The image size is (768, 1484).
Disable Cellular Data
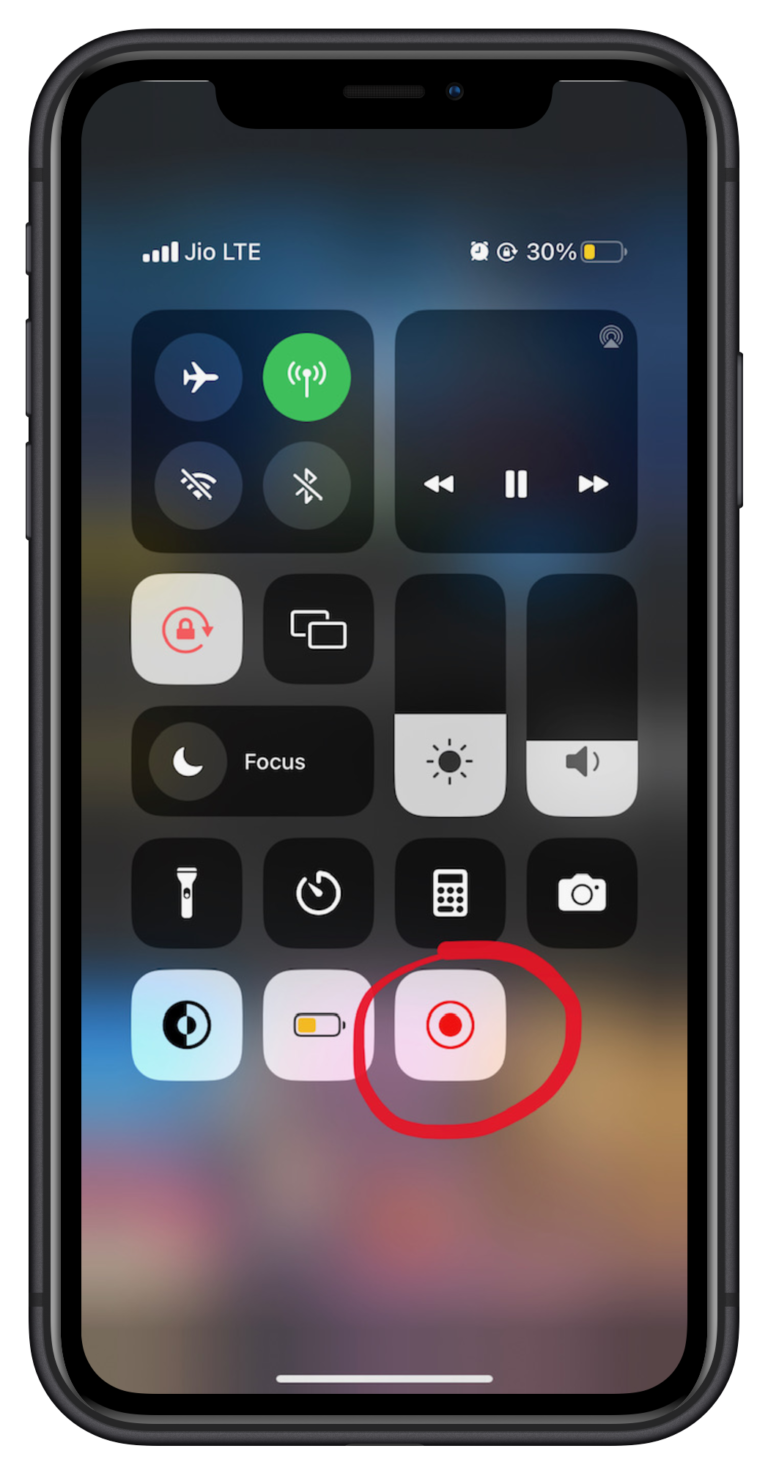coord(307,377)
